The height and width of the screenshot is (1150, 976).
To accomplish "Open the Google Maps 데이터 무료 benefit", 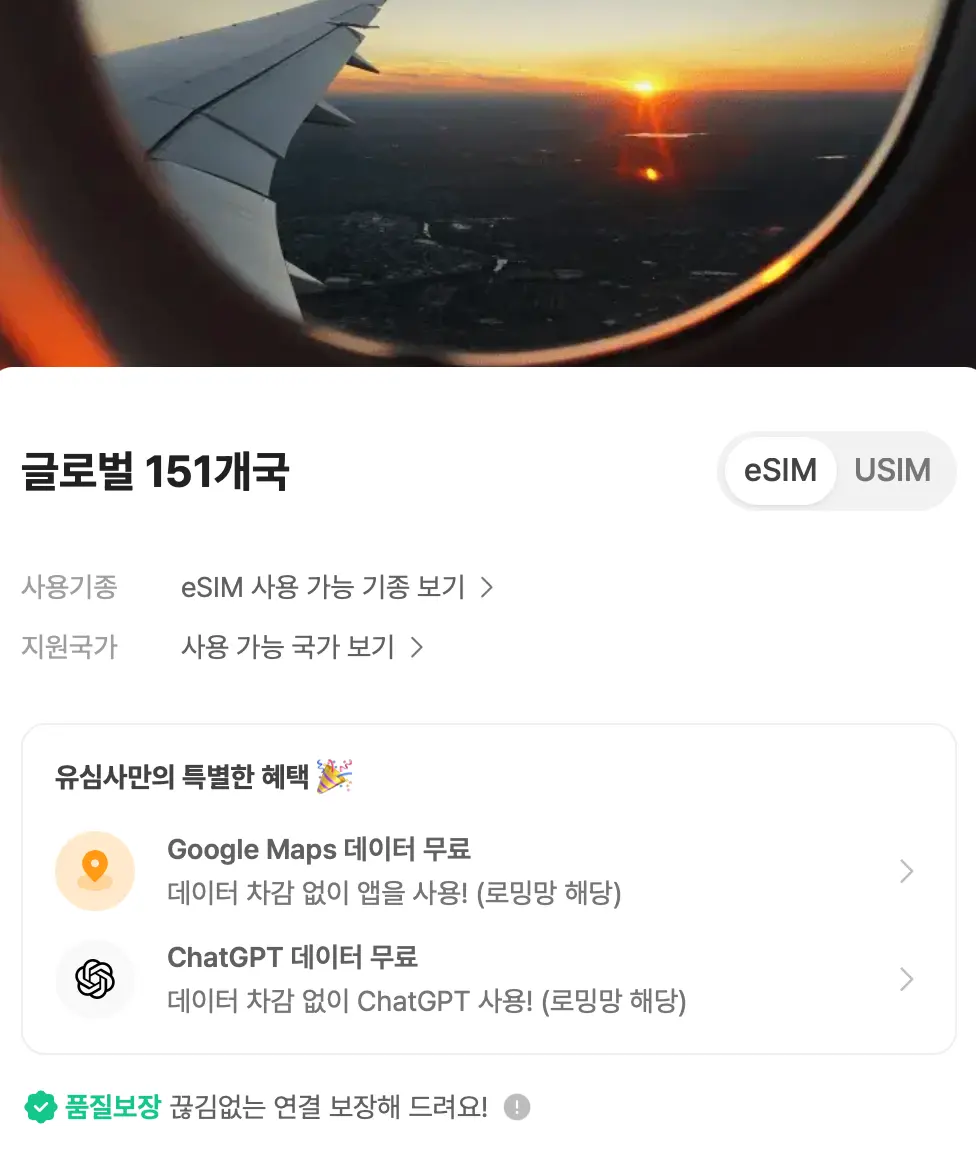I will (488, 871).
